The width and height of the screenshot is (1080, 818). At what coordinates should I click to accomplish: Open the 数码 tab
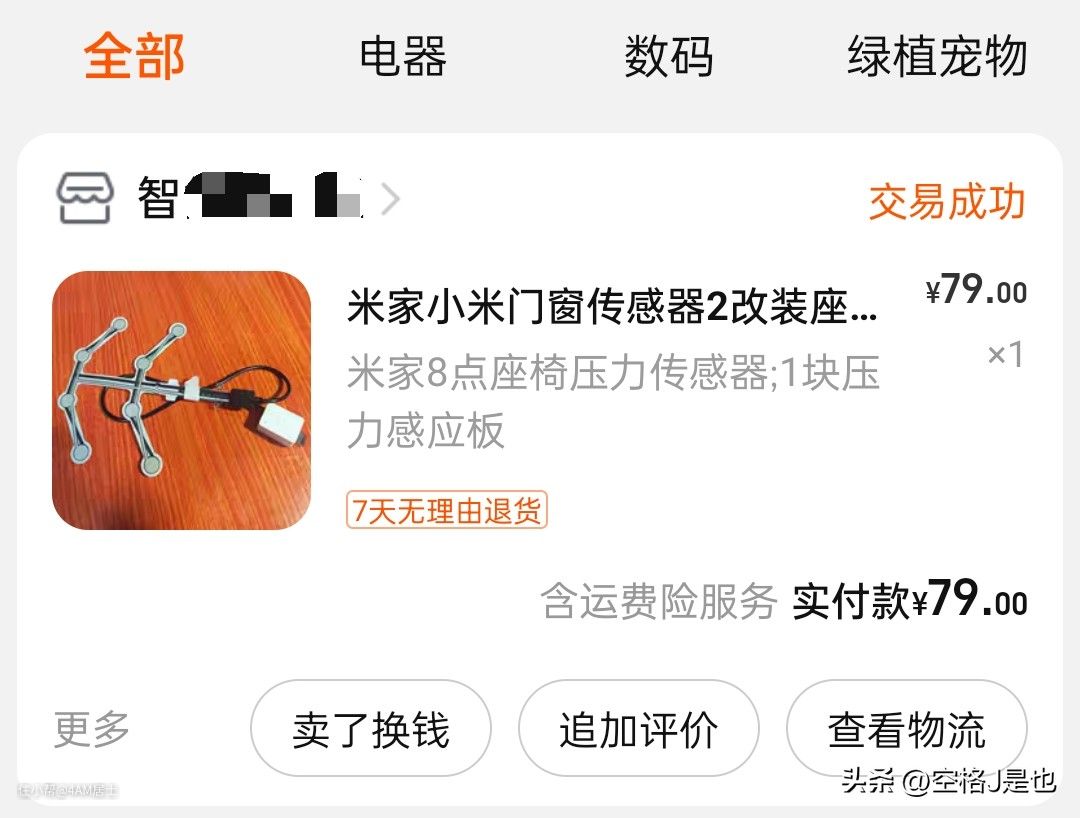click(668, 56)
